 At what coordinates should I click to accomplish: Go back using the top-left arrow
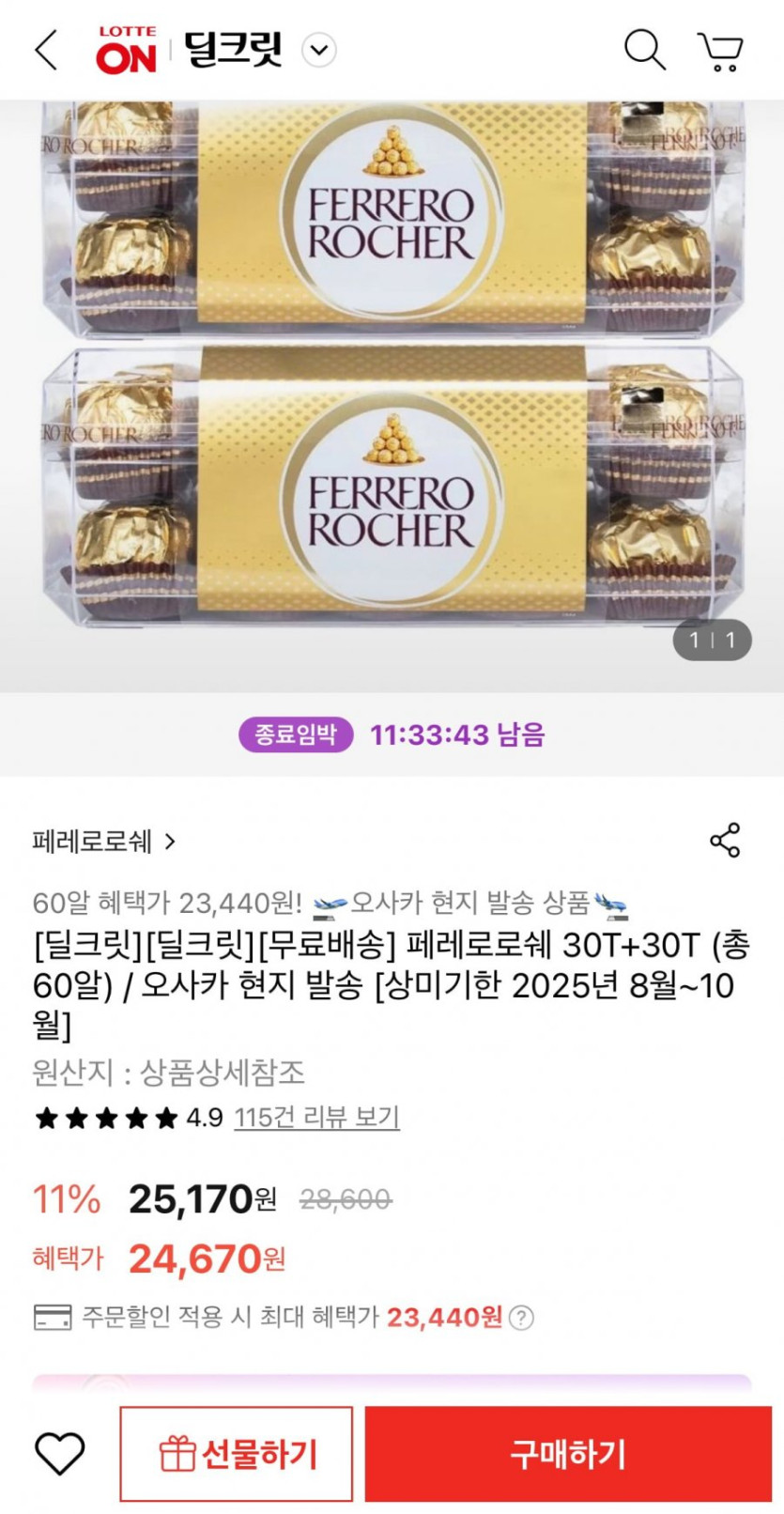[x=46, y=50]
